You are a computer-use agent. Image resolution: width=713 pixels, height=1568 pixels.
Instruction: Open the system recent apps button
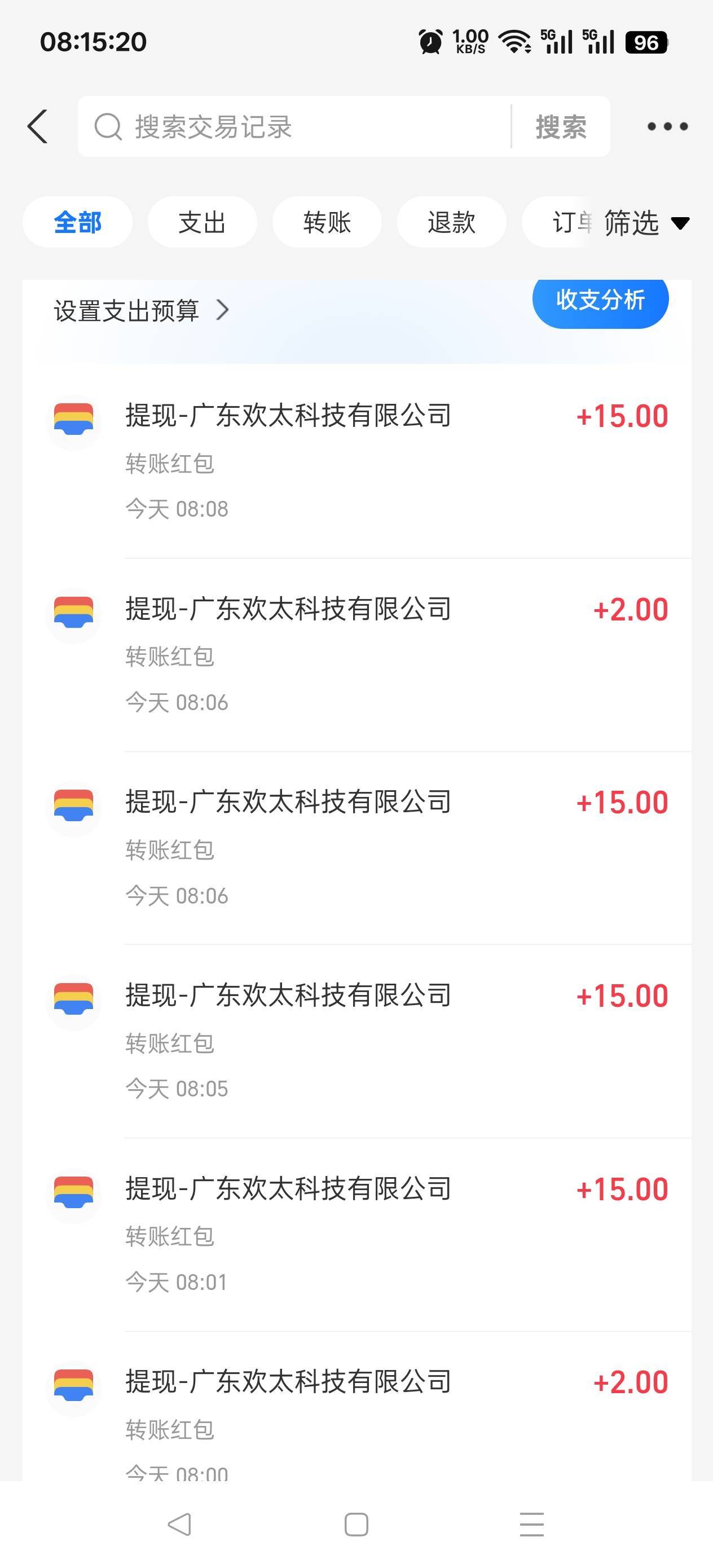pyautogui.click(x=531, y=1525)
